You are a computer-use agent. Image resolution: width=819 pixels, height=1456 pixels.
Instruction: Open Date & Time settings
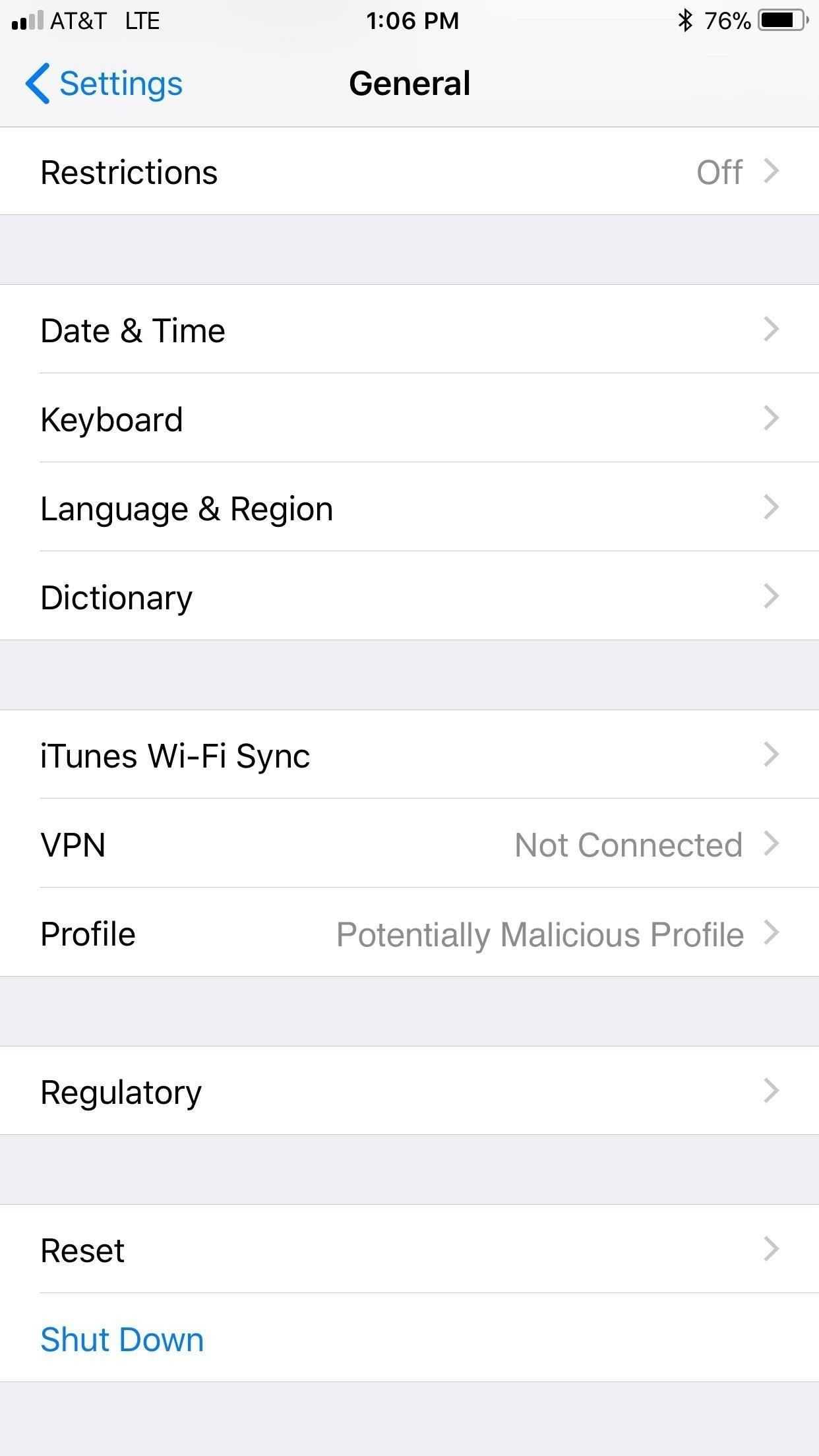click(409, 330)
